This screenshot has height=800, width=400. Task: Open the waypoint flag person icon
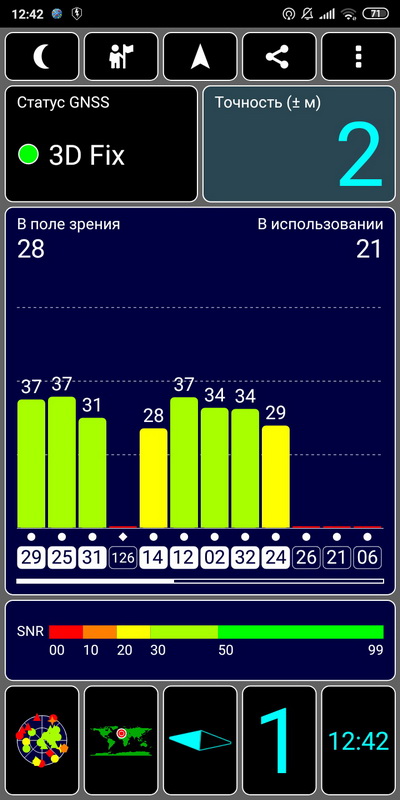[x=121, y=57]
